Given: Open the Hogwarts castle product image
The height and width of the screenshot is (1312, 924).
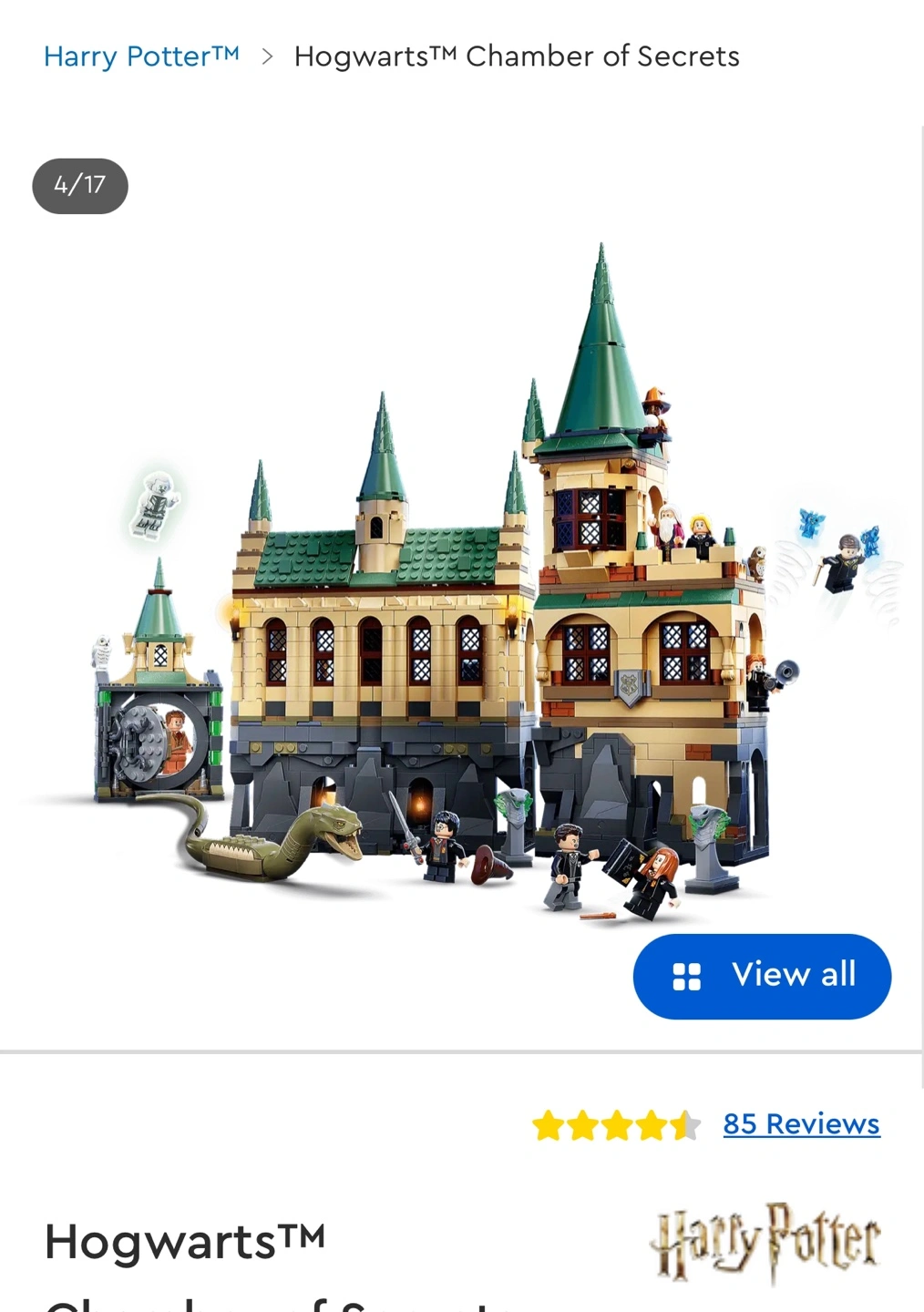Looking at the screenshot, I should pos(462,583).
